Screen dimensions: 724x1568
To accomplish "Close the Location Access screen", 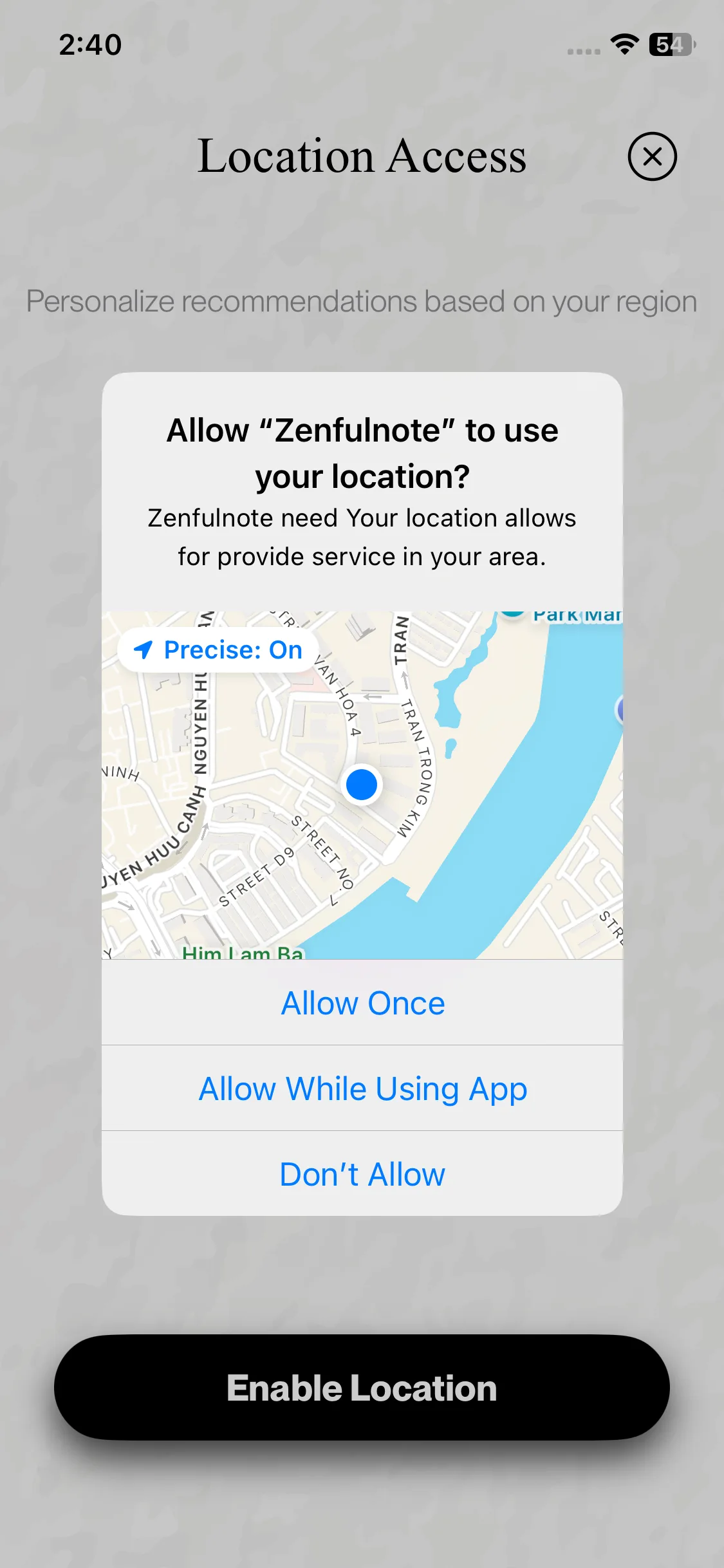I will tap(652, 156).
